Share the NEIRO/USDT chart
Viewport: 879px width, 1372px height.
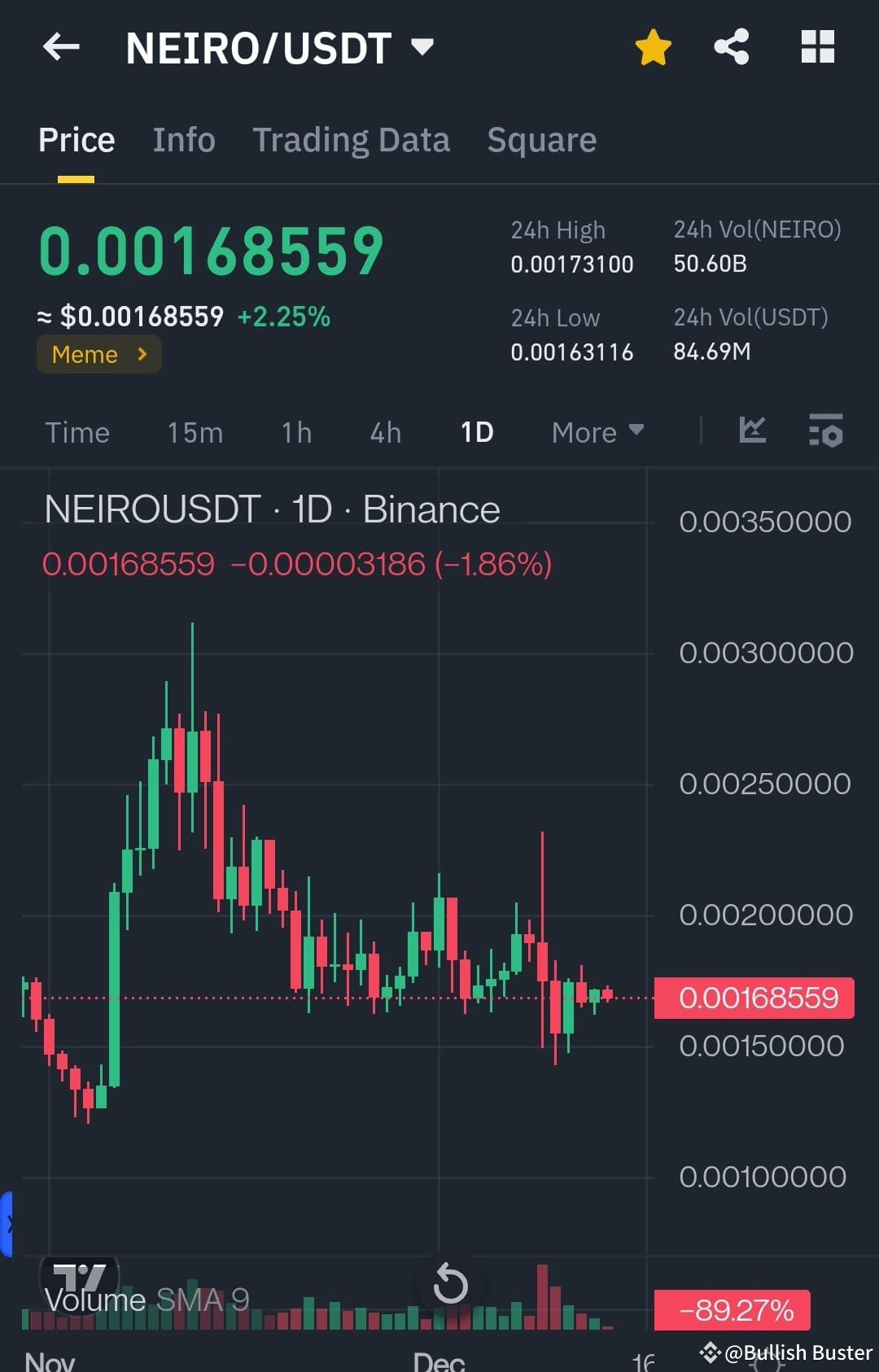tap(731, 47)
